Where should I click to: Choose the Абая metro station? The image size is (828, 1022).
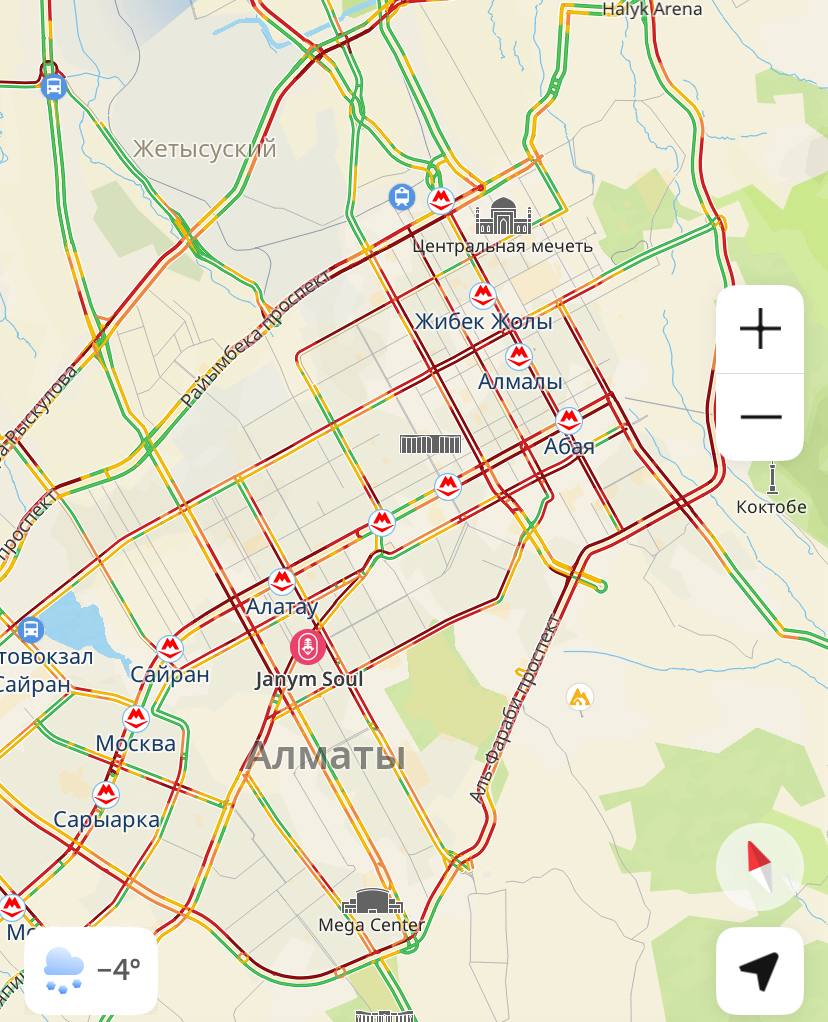tap(569, 420)
